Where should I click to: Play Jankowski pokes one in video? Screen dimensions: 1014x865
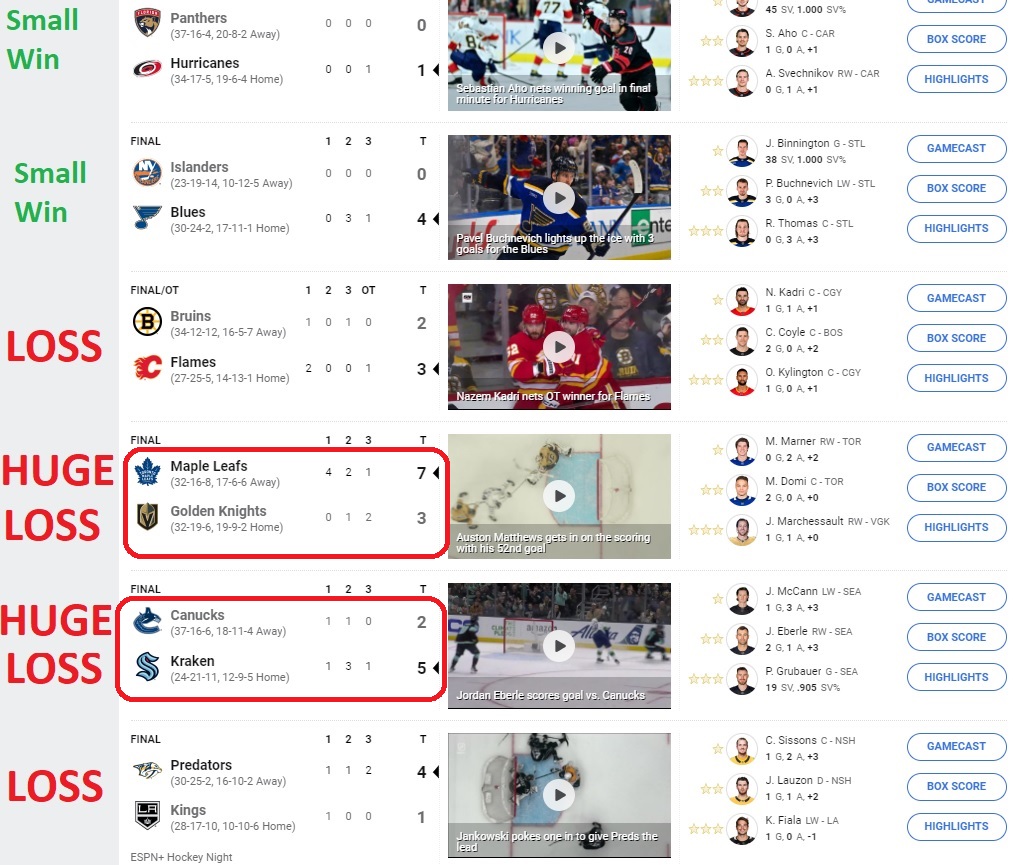(x=559, y=794)
